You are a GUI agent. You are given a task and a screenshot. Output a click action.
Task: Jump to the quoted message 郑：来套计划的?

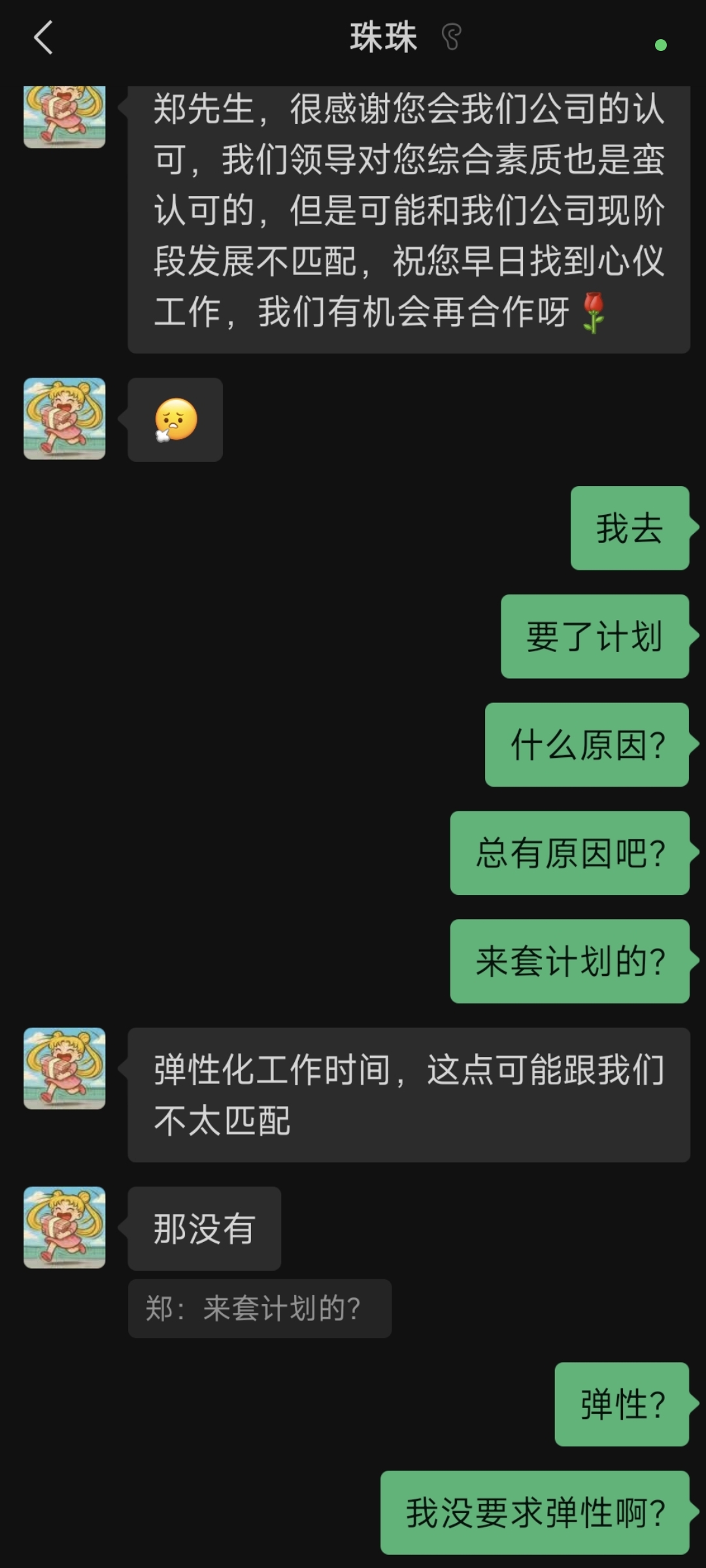pyautogui.click(x=260, y=1309)
